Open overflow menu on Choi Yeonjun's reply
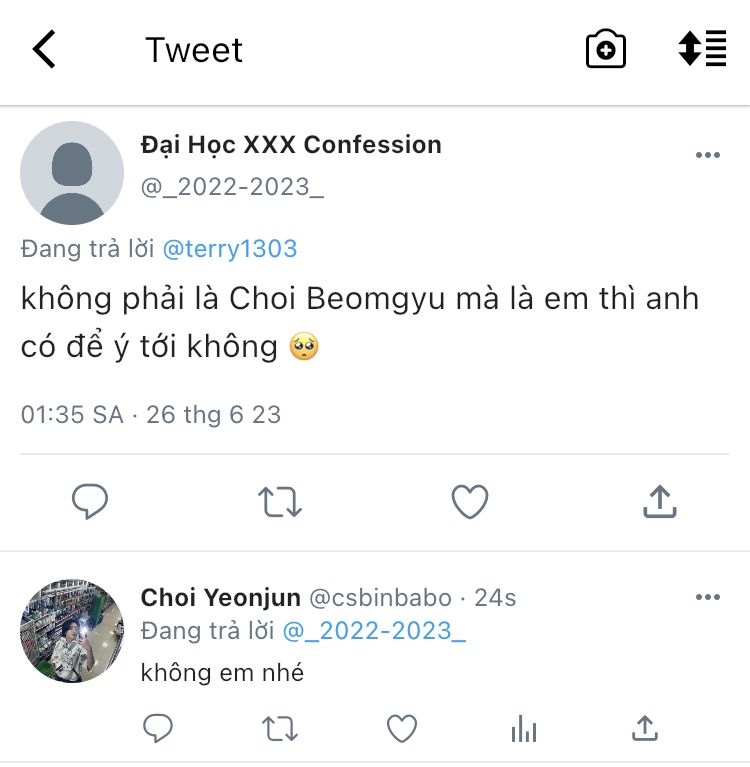The image size is (750, 767). pos(707,598)
